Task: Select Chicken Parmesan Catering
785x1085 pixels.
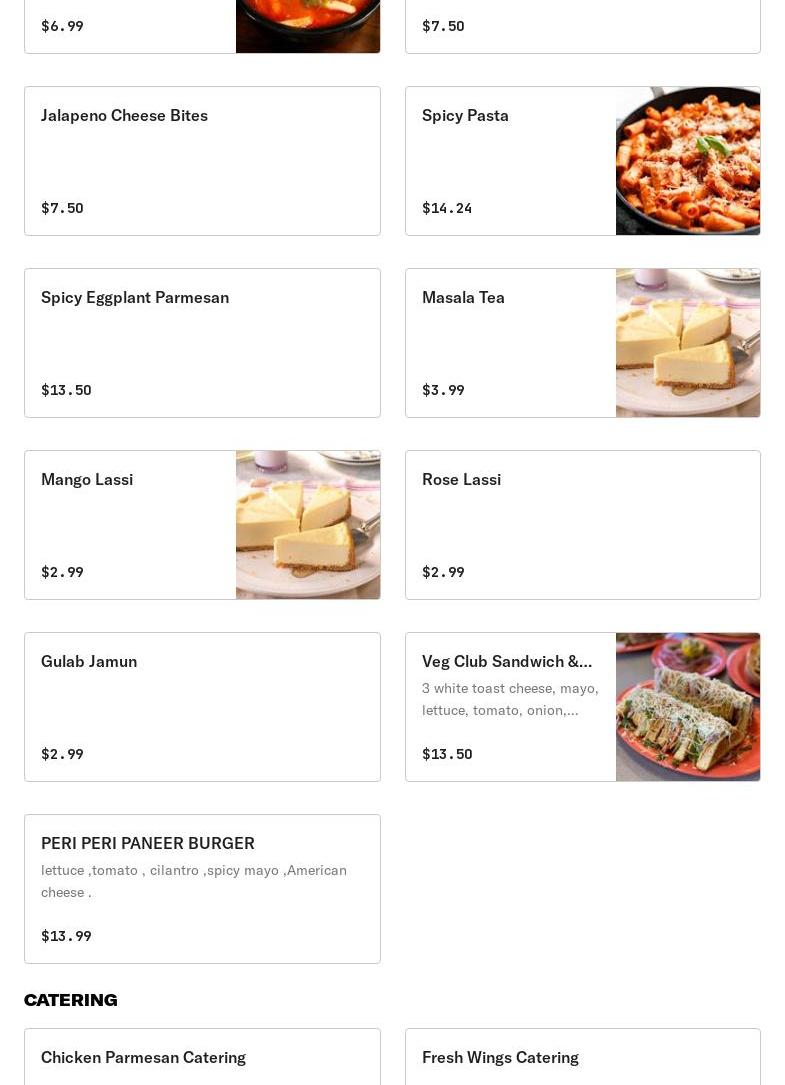Action: click(202, 1058)
